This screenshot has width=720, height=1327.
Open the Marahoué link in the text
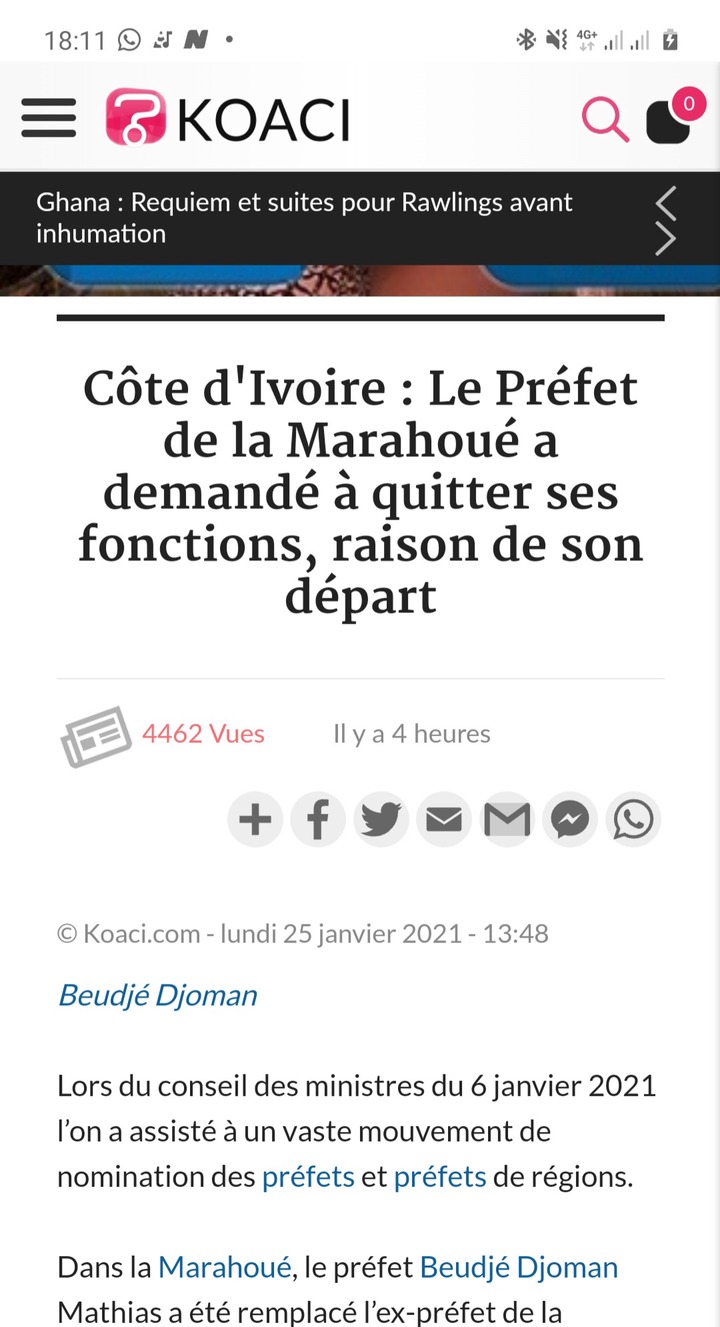(x=224, y=1268)
